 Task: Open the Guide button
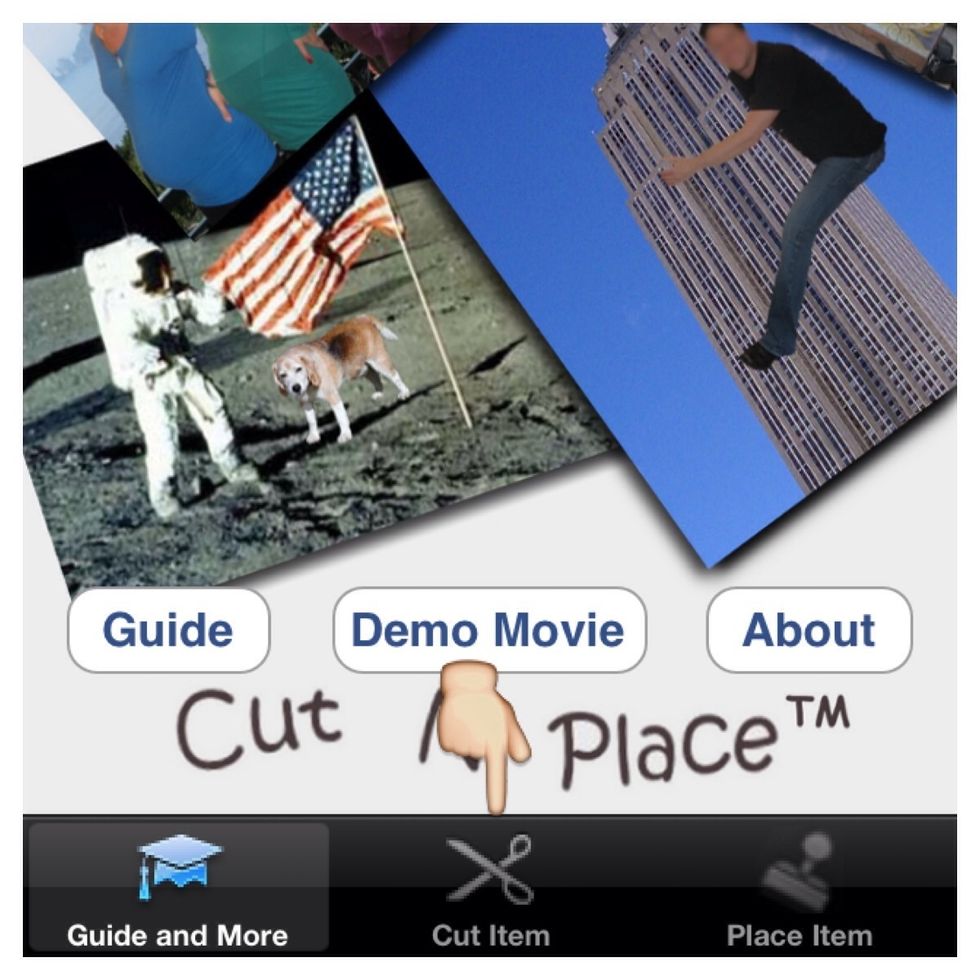click(168, 630)
